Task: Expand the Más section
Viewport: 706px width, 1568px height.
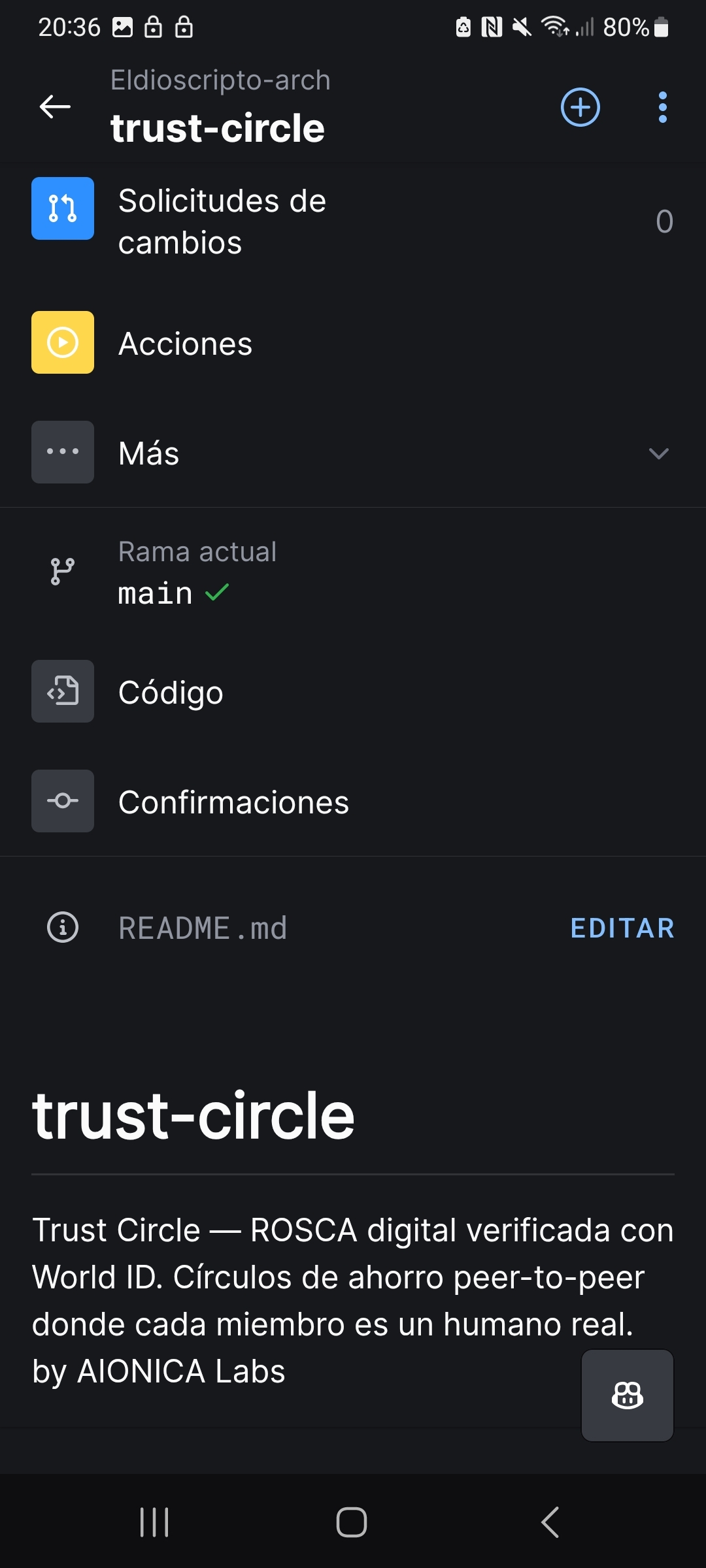Action: click(353, 453)
